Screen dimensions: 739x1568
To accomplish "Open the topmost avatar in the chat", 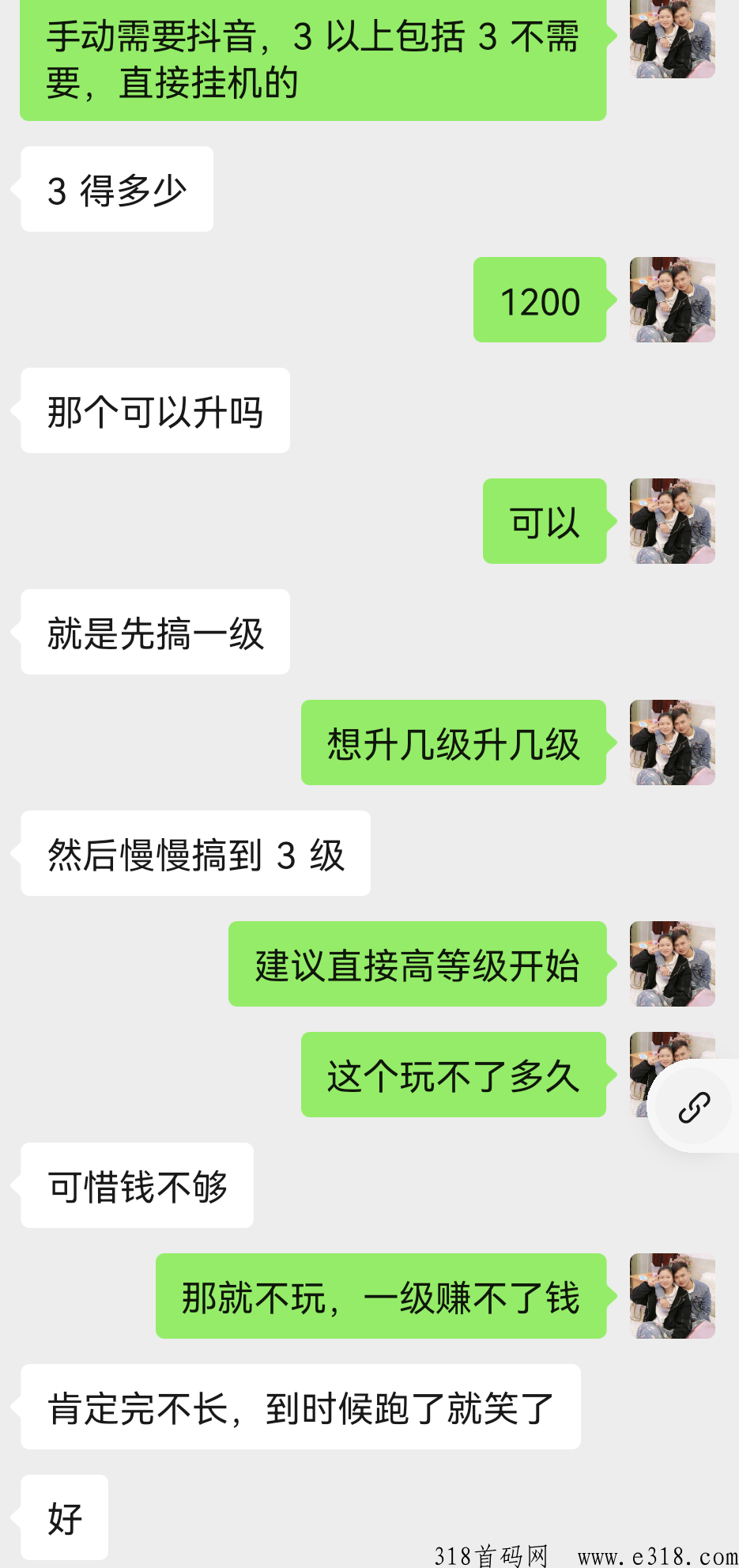I will (671, 40).
